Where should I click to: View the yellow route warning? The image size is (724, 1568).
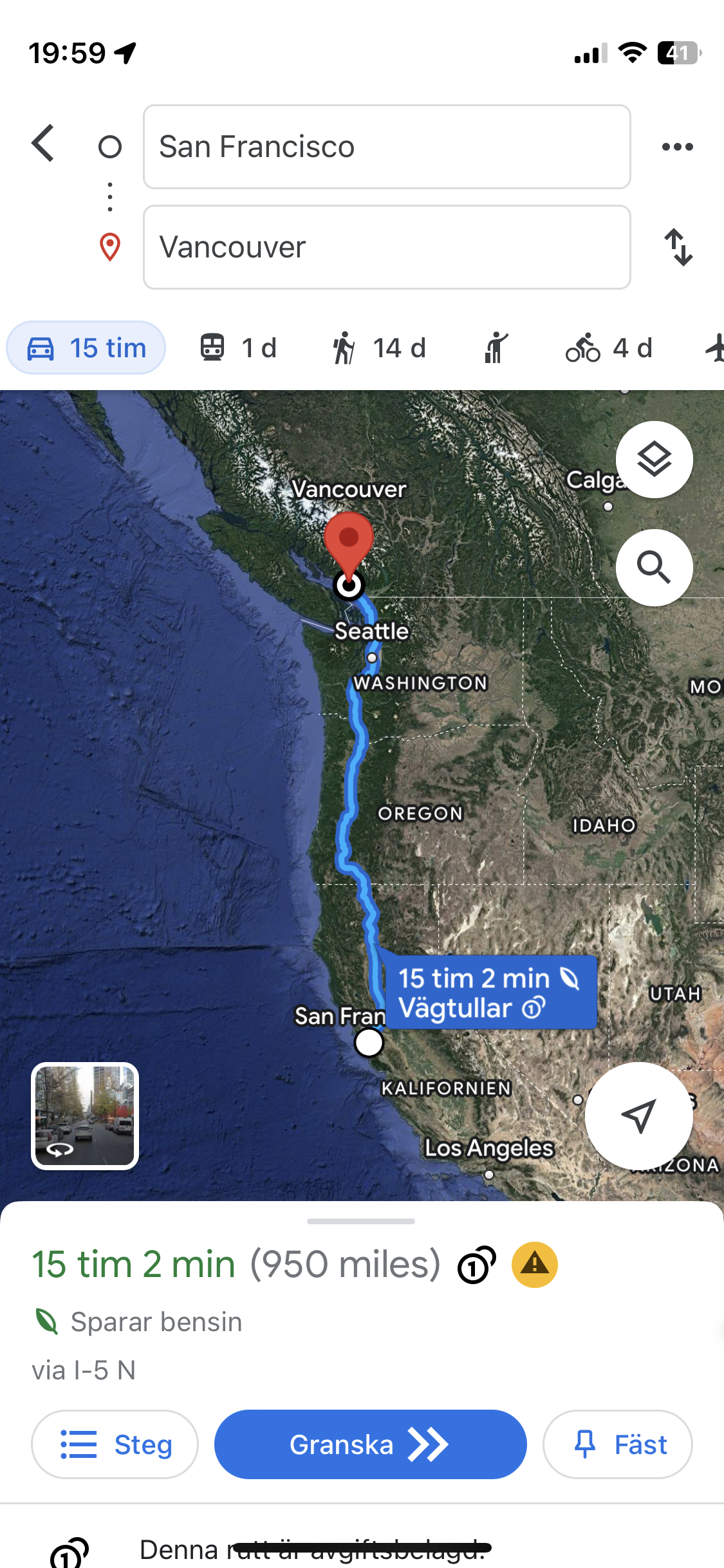point(534,1265)
